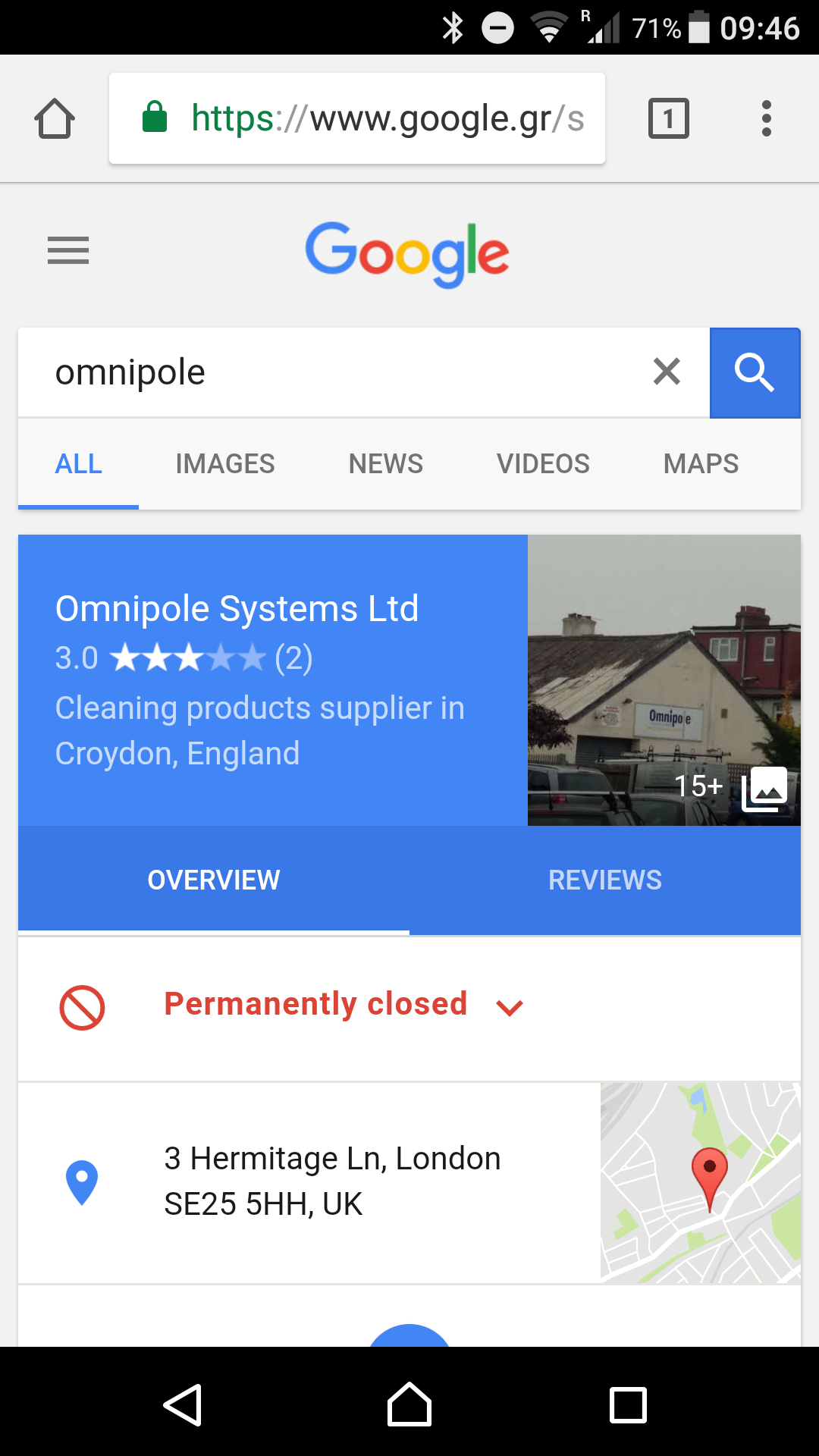
Task: Open the 3 Hermitage Ln address
Action: tap(332, 1181)
